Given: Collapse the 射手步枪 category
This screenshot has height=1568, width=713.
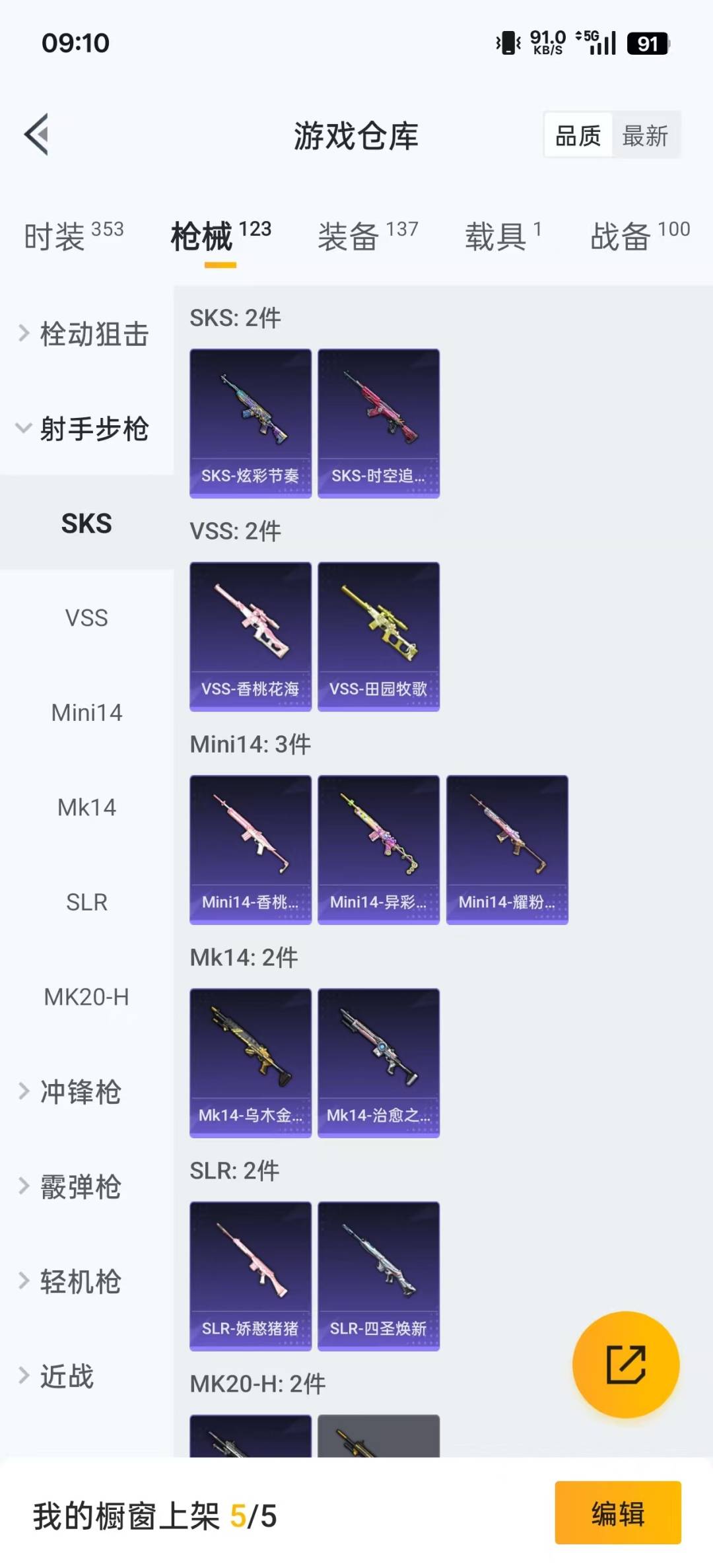Looking at the screenshot, I should (85, 428).
